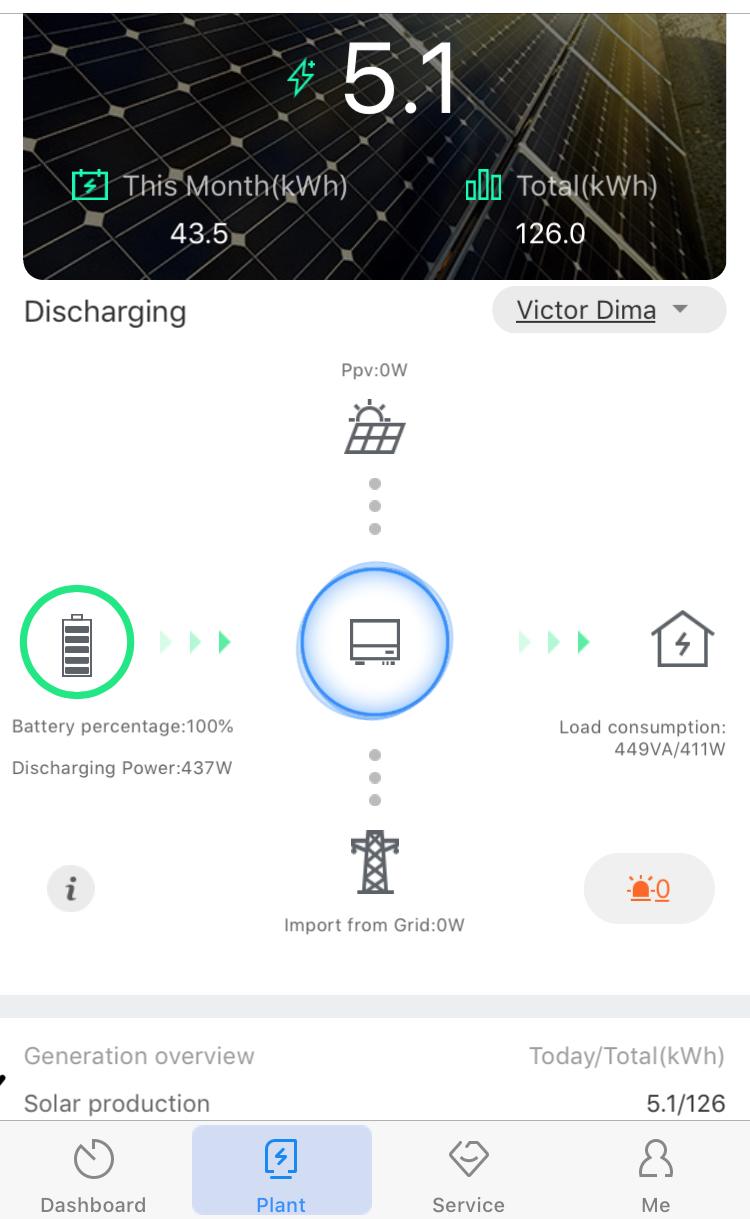The image size is (750, 1219).
Task: Switch to the Dashboard tab
Action: point(93,1174)
